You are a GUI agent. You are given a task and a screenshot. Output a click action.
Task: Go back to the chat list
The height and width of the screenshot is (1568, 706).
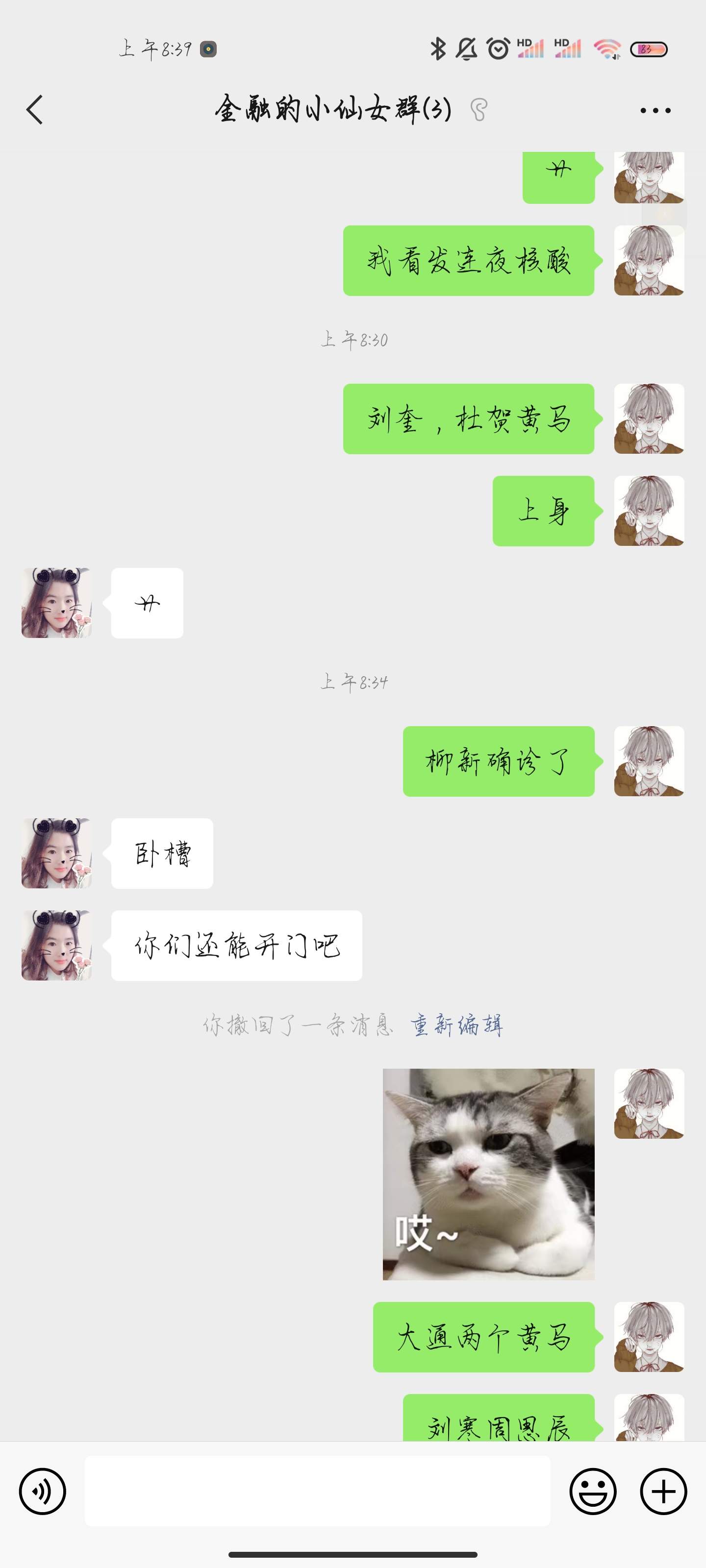coord(35,110)
